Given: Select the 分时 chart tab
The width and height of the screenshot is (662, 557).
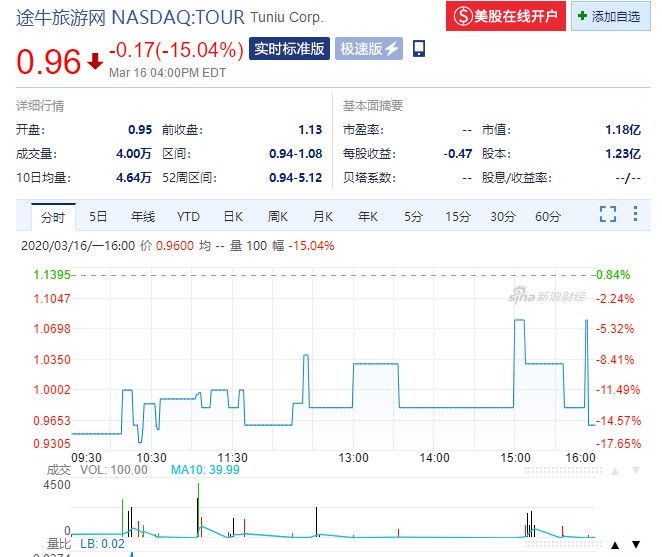Looking at the screenshot, I should click(x=52, y=216).
